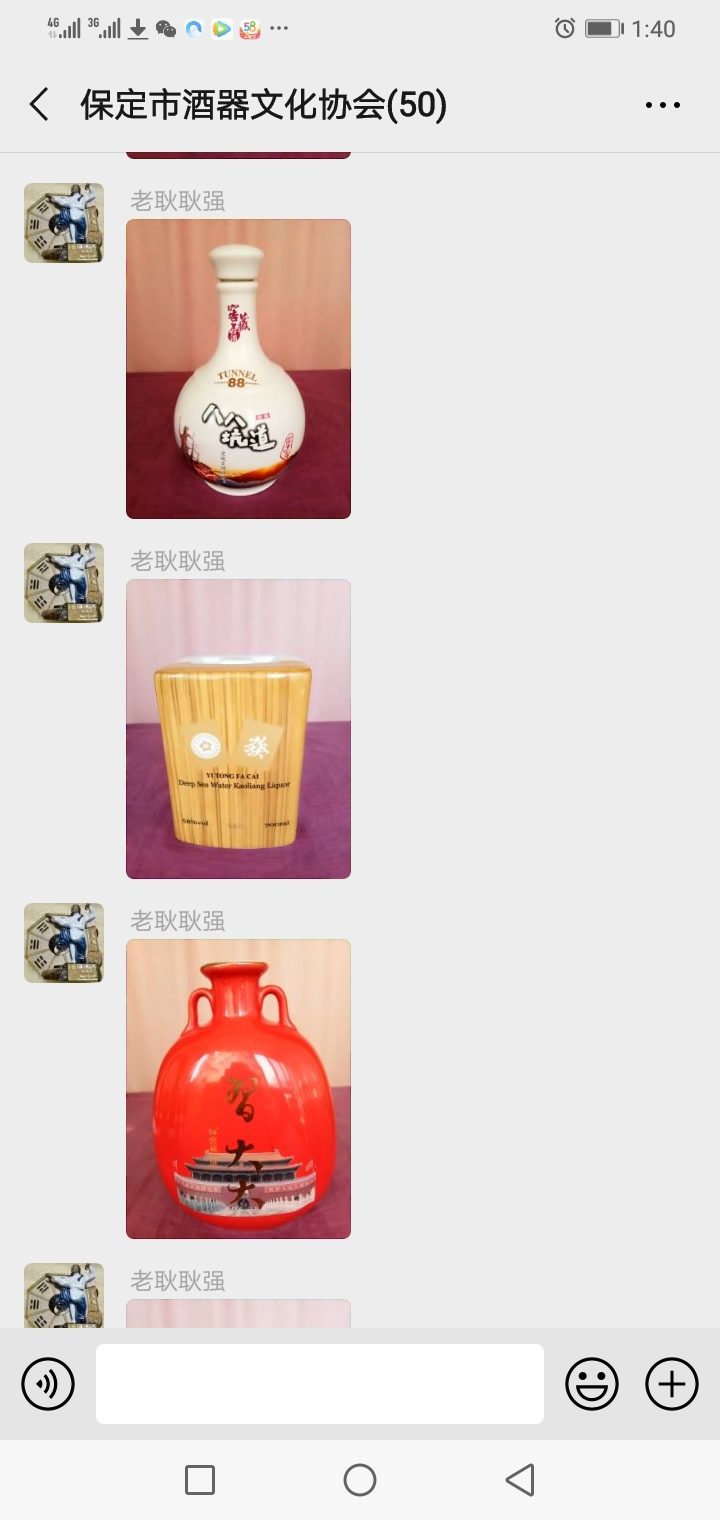Open the chat's three-dot menu
This screenshot has height=1520, width=720.
(662, 105)
